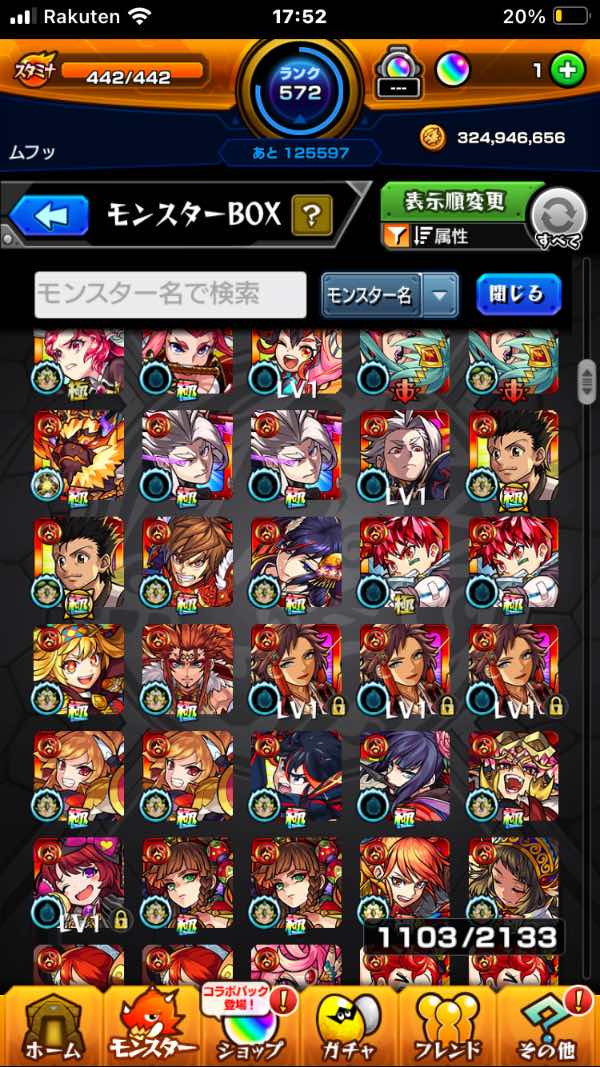Viewport: 600px width, 1067px height.
Task: Close the search panel with 閉じる
Action: (518, 294)
